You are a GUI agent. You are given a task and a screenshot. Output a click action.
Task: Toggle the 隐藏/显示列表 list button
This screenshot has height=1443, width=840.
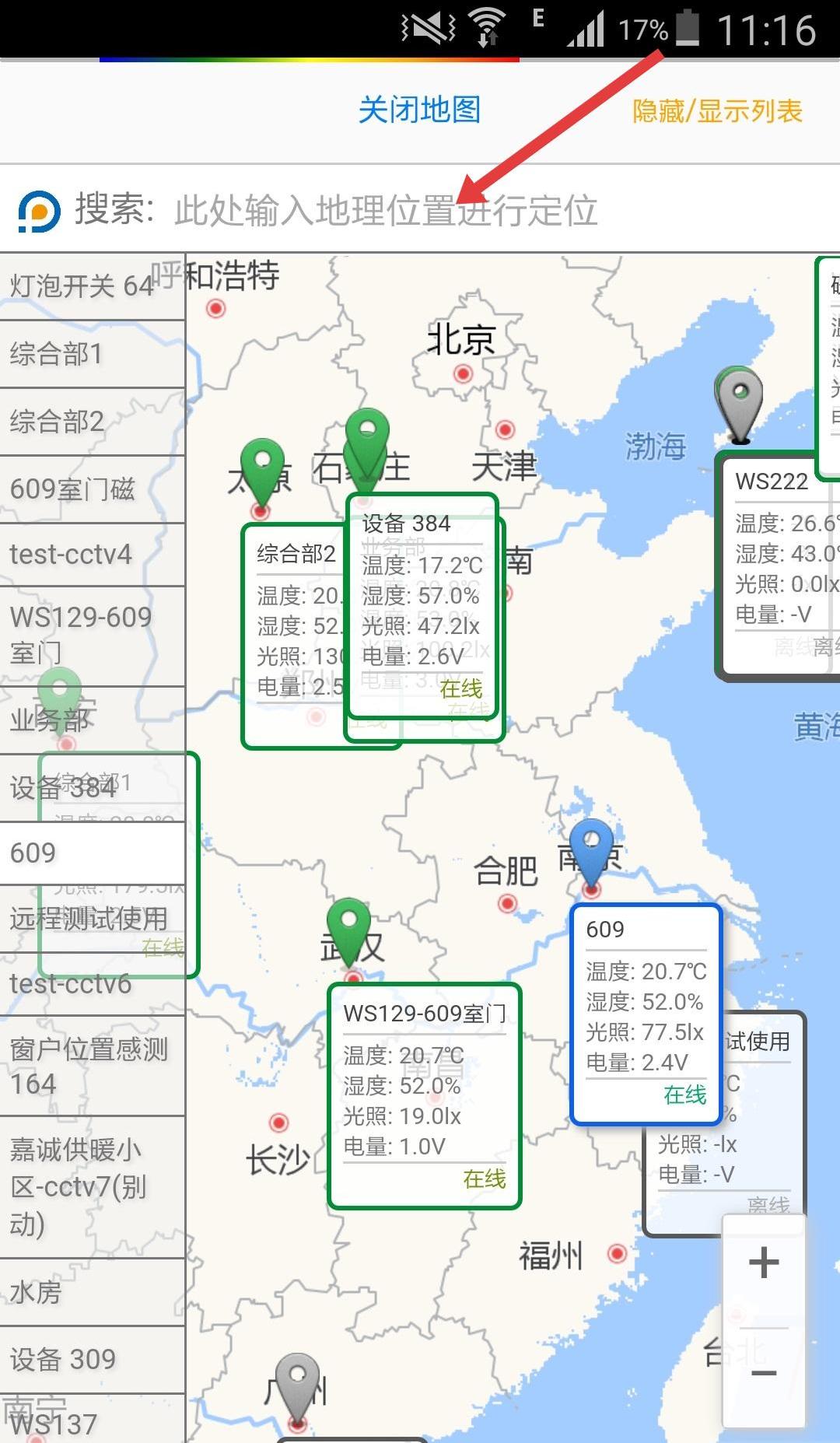coord(716,111)
